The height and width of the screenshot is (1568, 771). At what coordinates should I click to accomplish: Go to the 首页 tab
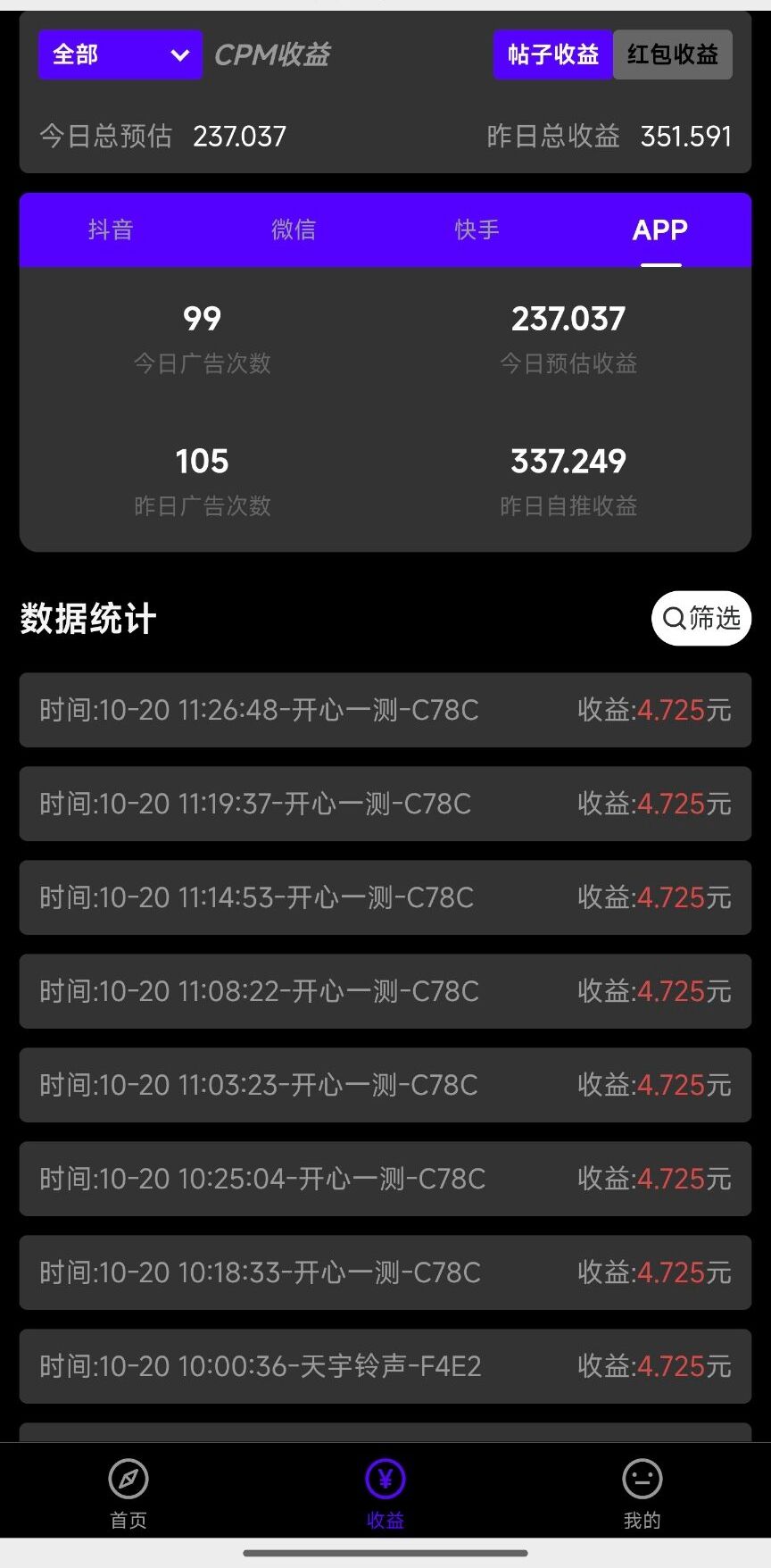click(x=128, y=1493)
